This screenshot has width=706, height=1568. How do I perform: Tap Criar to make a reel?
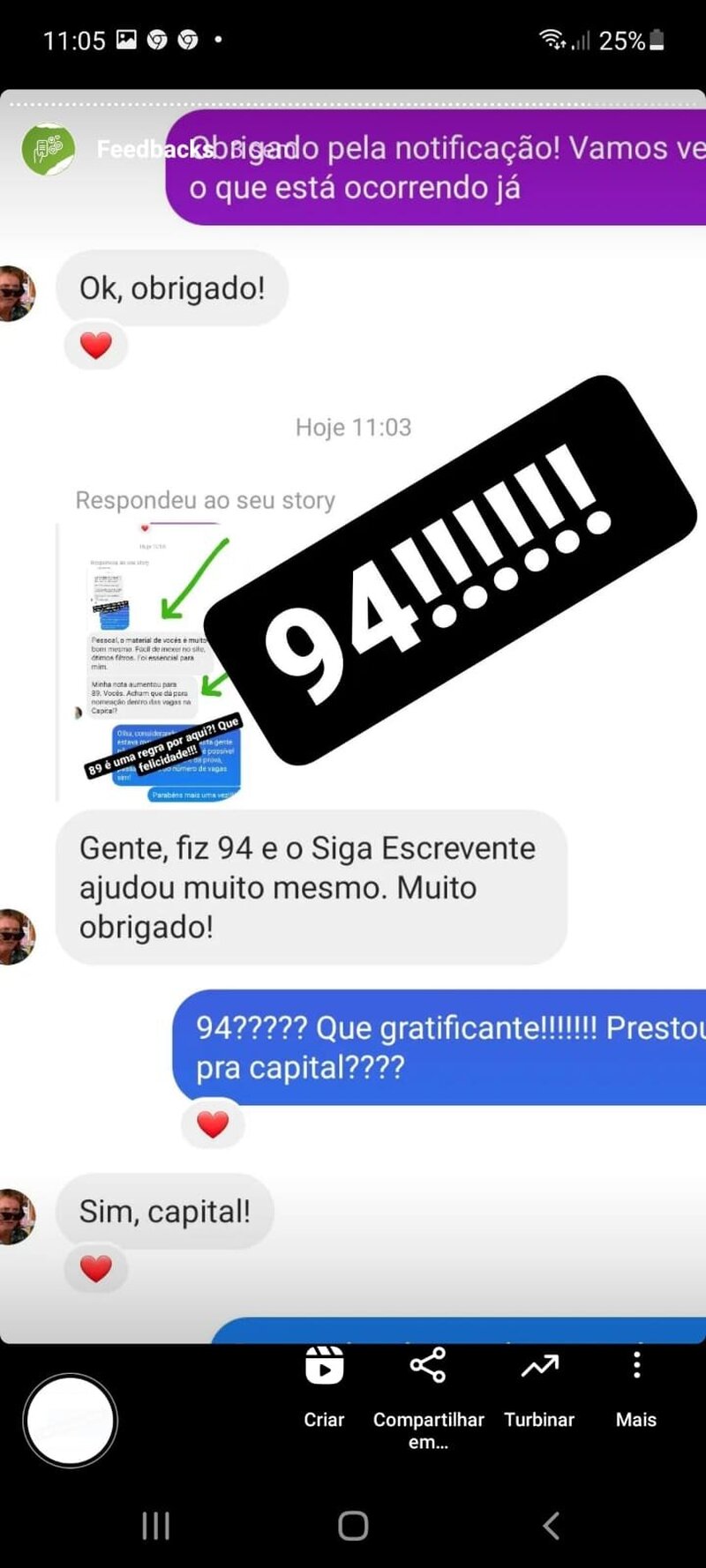point(324,1384)
